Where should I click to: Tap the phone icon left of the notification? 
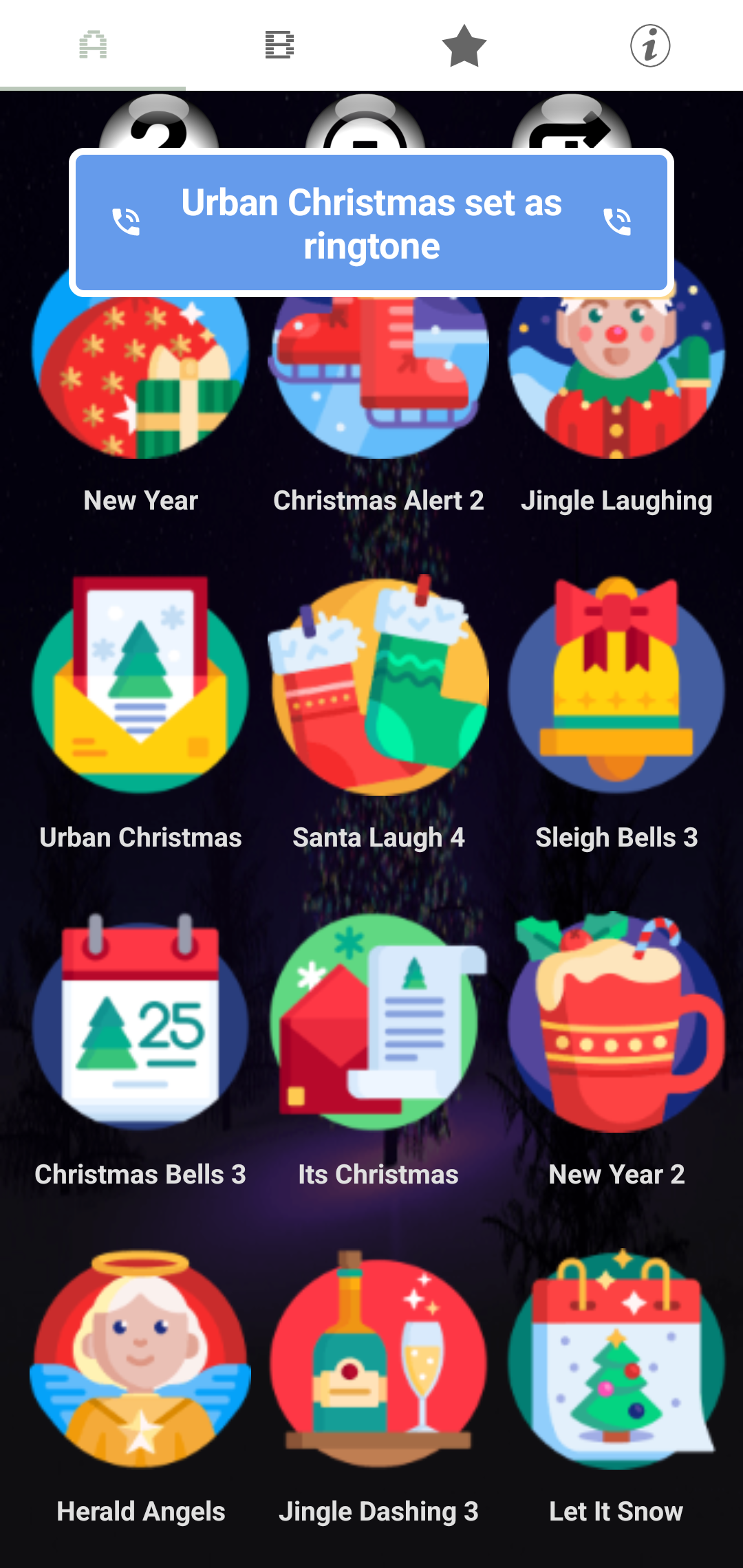pyautogui.click(x=126, y=222)
